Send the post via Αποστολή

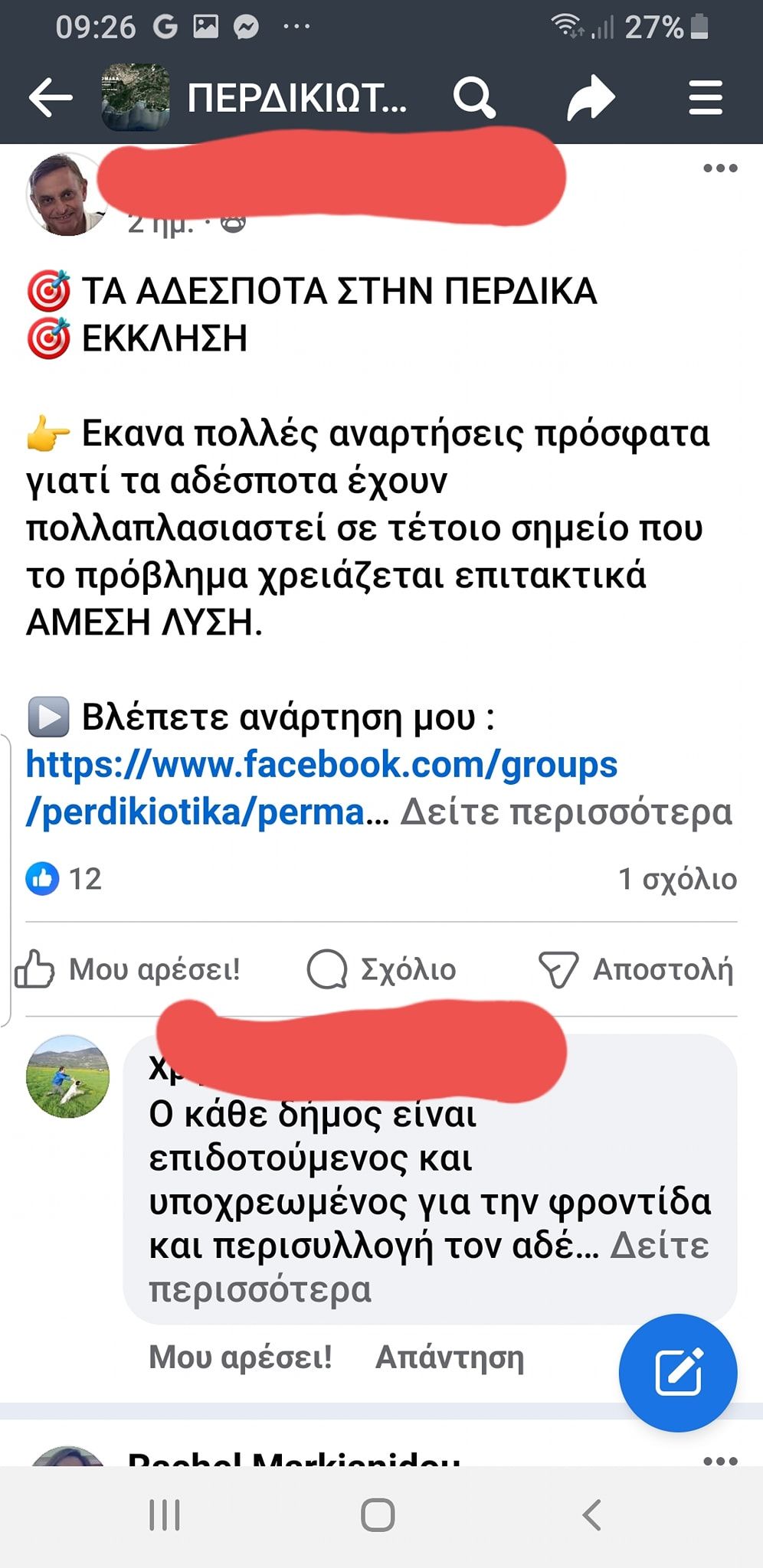636,969
